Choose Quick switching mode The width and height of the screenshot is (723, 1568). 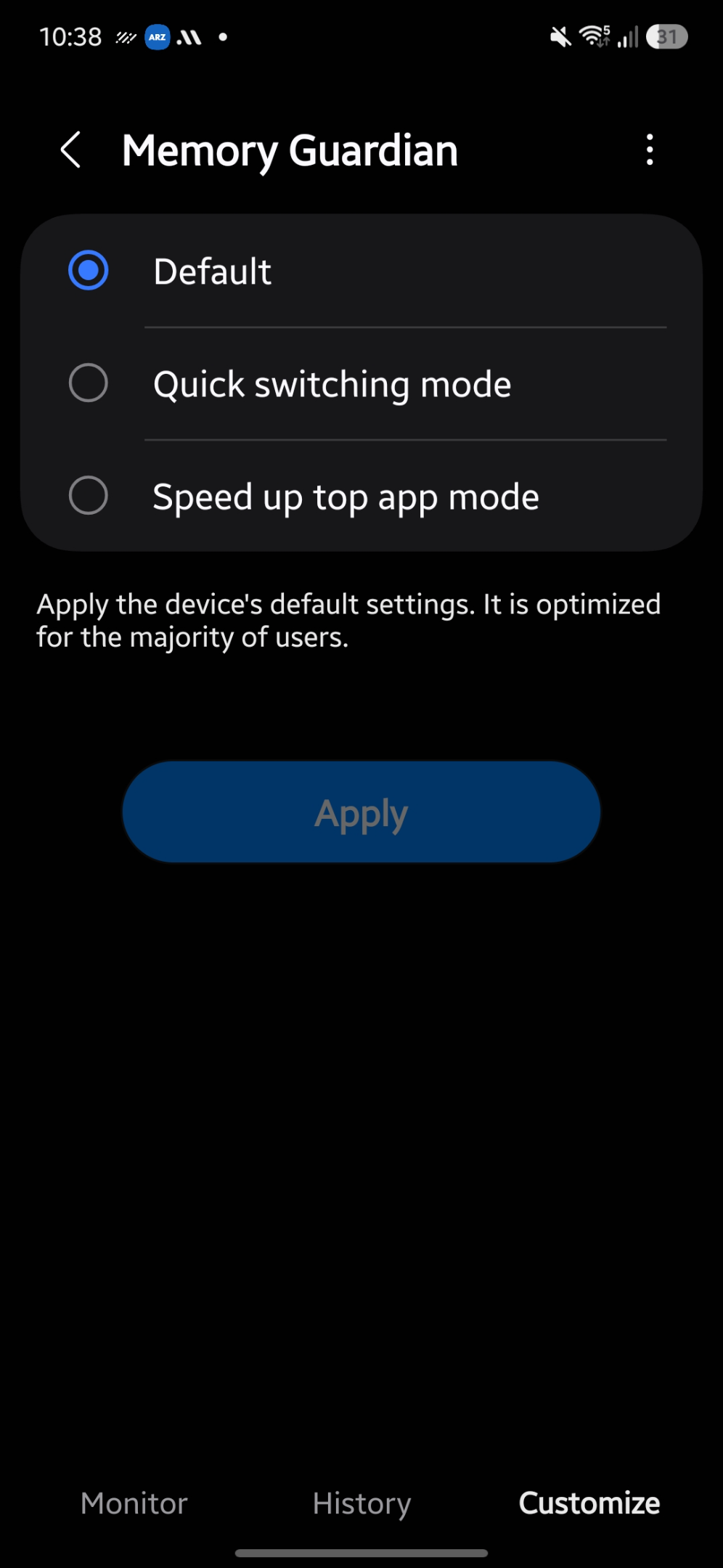point(361,383)
